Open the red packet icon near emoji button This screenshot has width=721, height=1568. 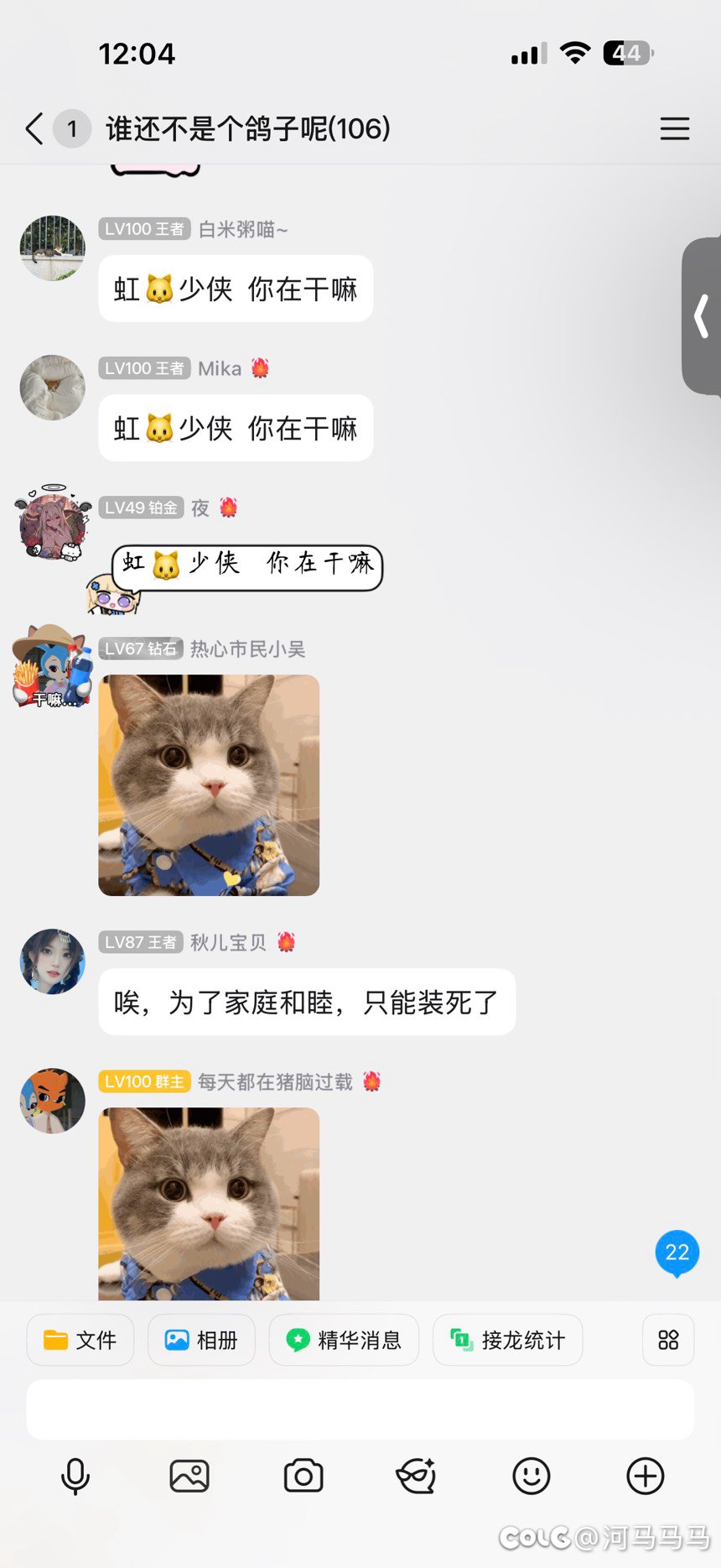point(417,1476)
